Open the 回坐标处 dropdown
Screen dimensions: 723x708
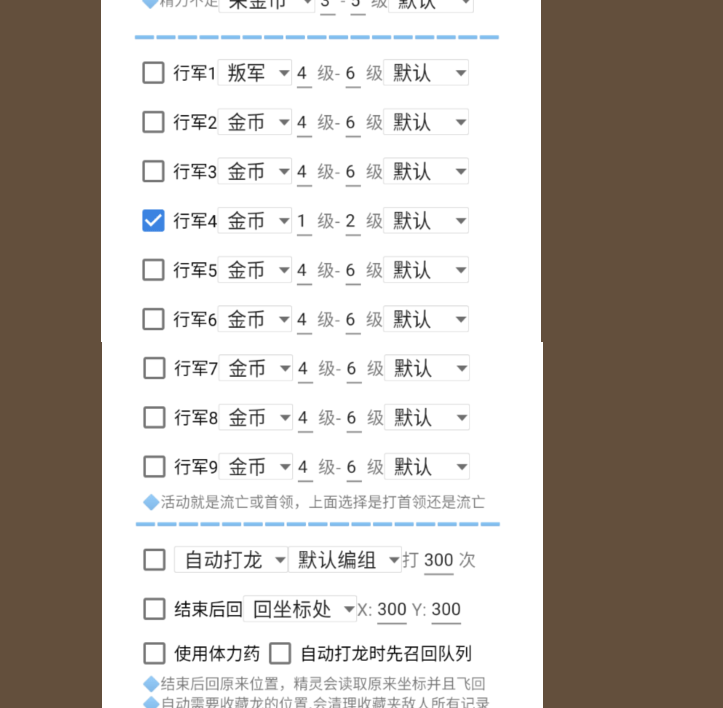point(300,609)
